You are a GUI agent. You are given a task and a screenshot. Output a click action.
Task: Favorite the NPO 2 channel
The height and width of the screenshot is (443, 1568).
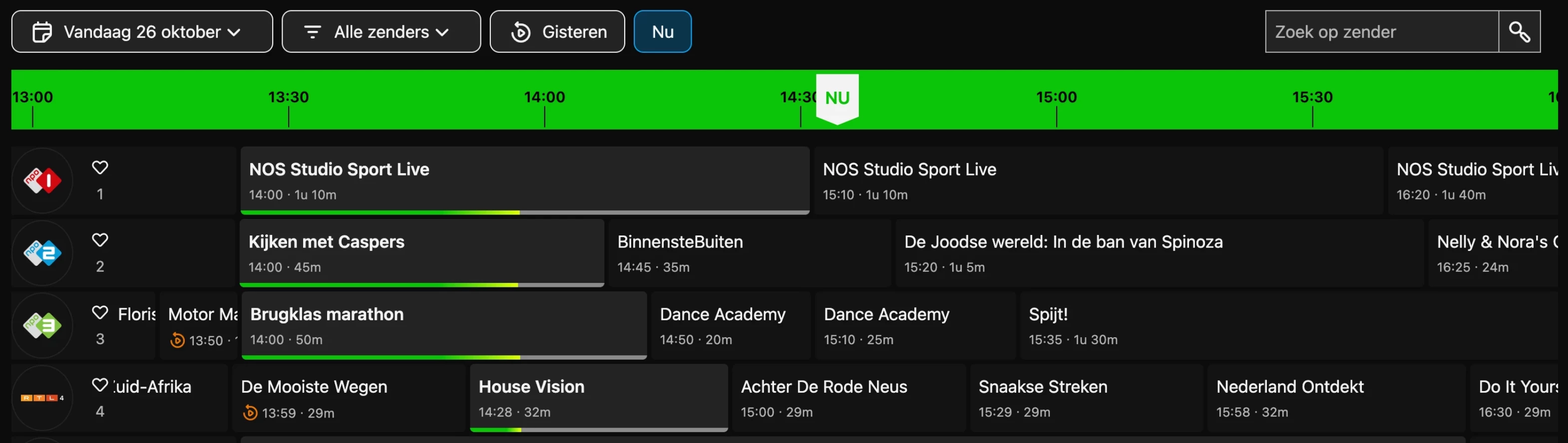(x=100, y=240)
